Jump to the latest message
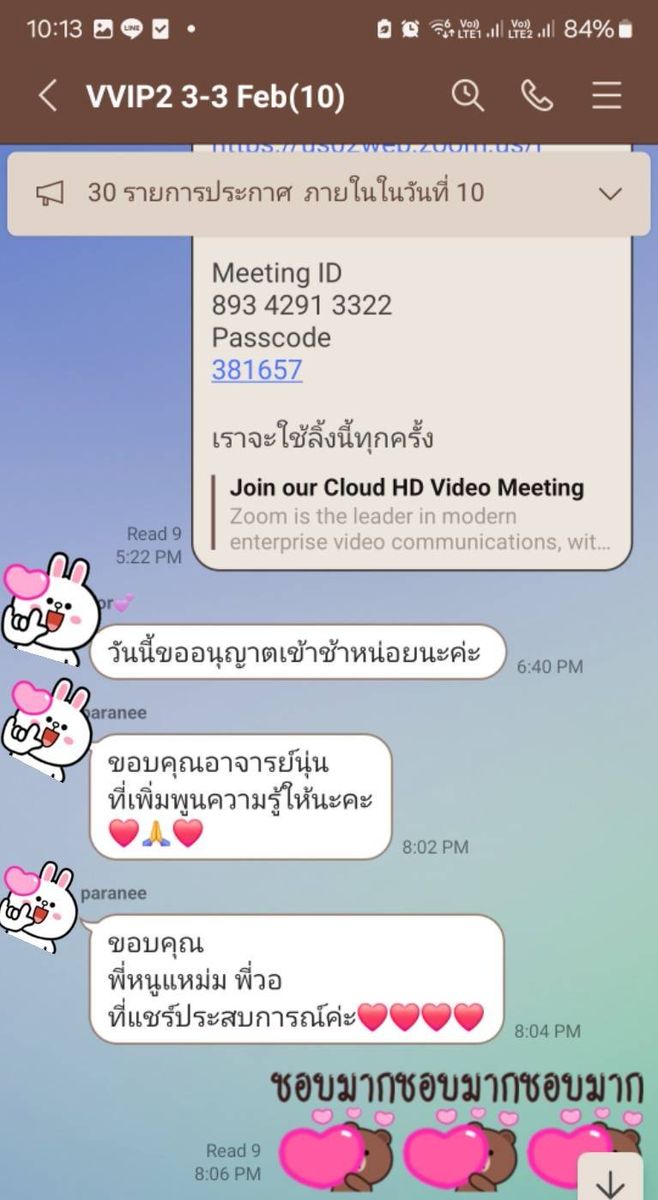Image resolution: width=658 pixels, height=1200 pixels. [611, 1180]
